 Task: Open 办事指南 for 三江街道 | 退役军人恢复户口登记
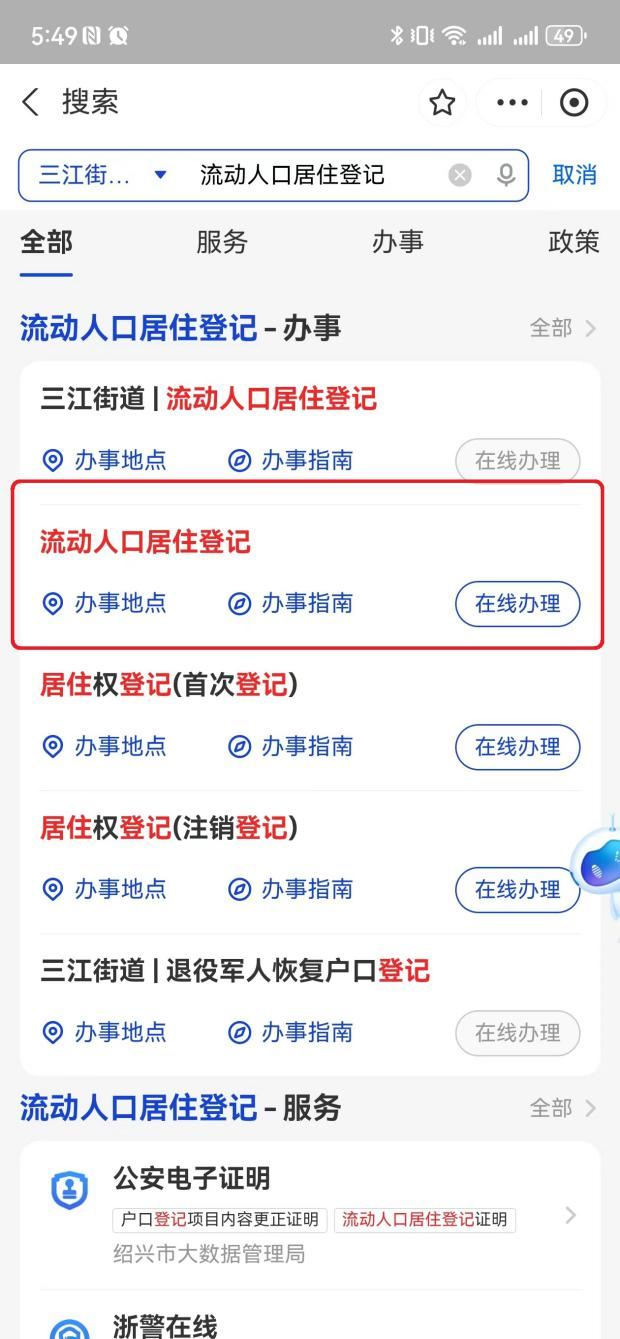point(290,1032)
